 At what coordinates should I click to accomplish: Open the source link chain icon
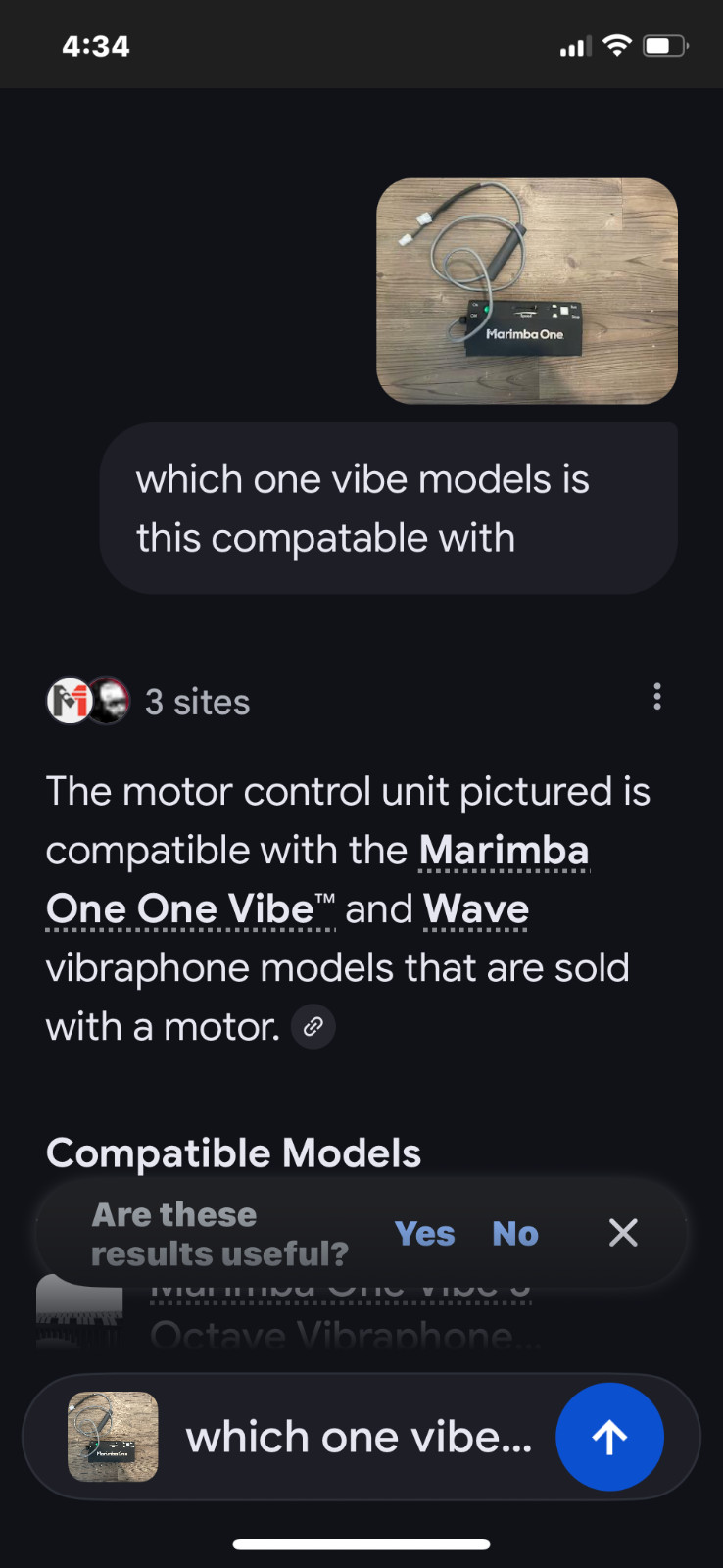pos(313,1027)
